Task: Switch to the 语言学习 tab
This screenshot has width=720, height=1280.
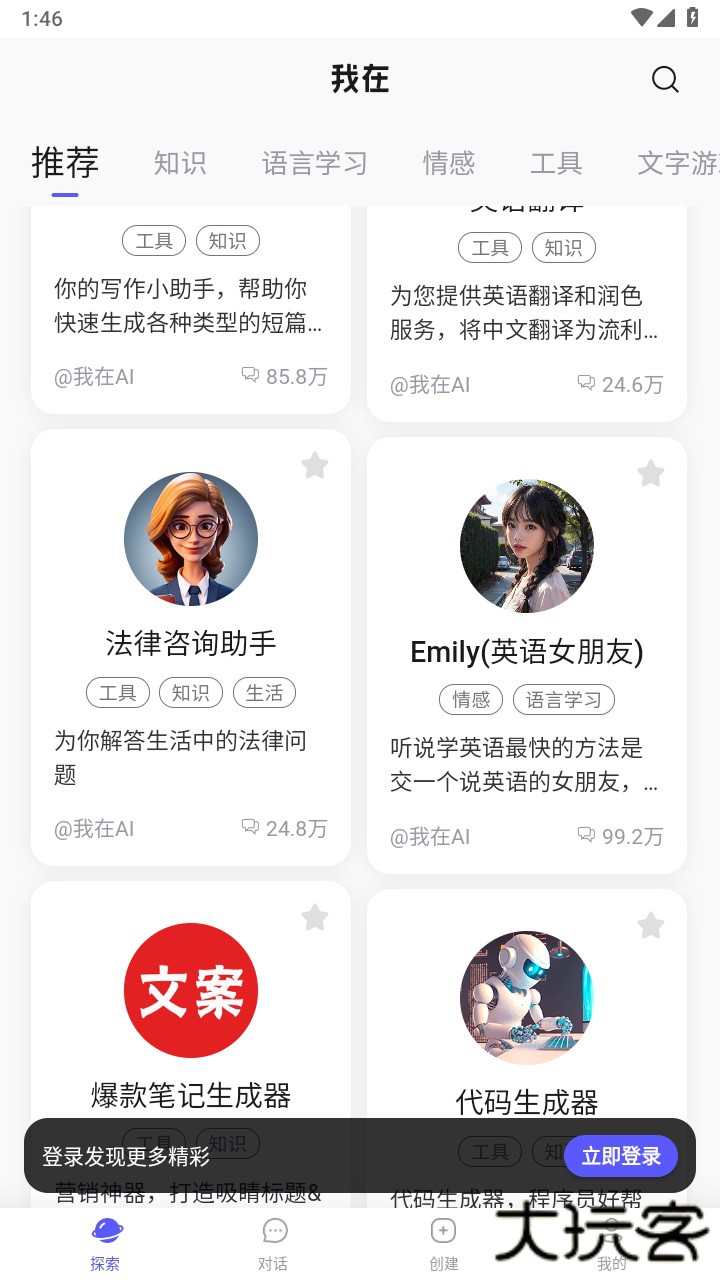Action: pos(315,163)
